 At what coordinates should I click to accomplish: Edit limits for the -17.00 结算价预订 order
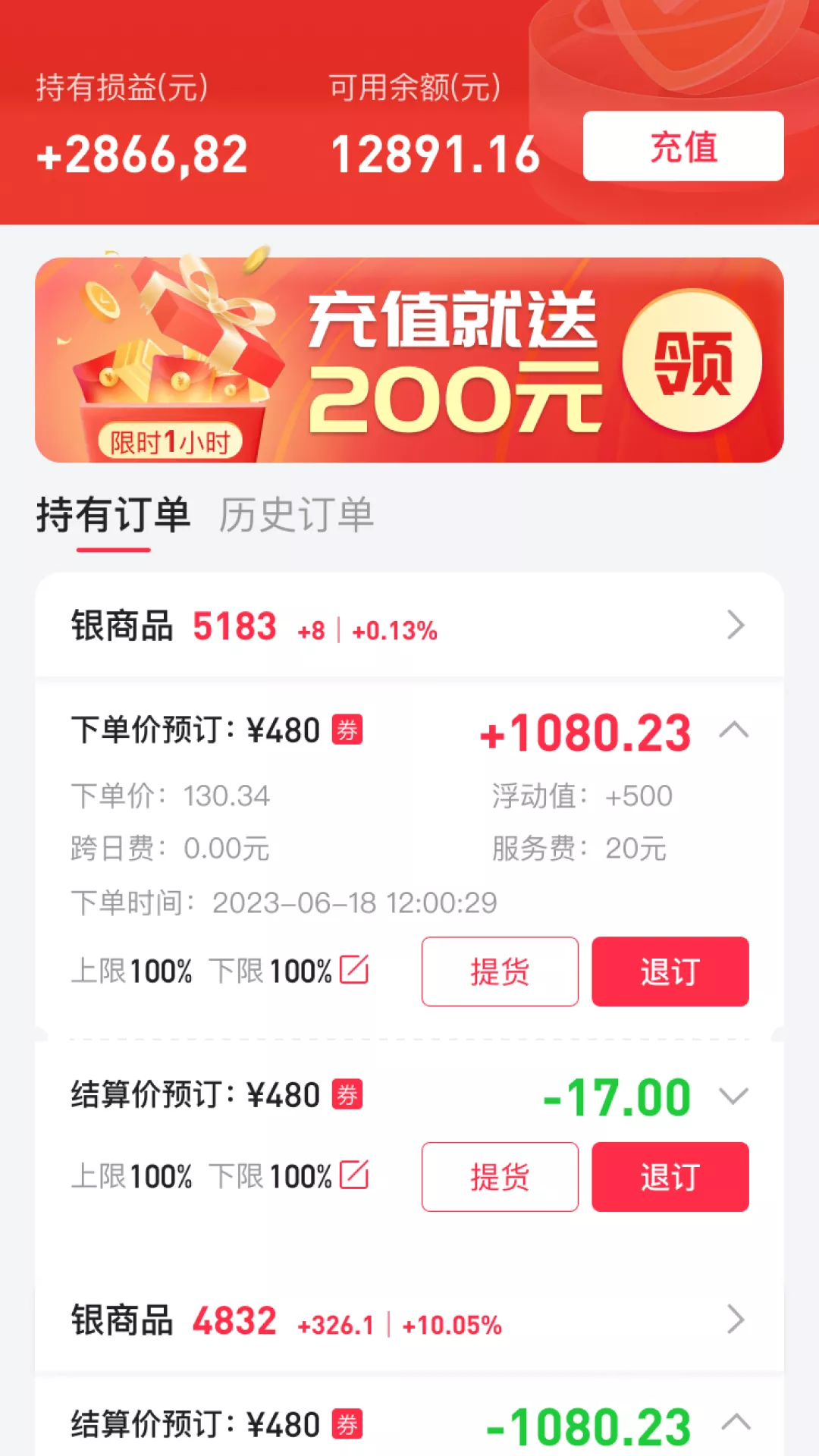point(354,1175)
